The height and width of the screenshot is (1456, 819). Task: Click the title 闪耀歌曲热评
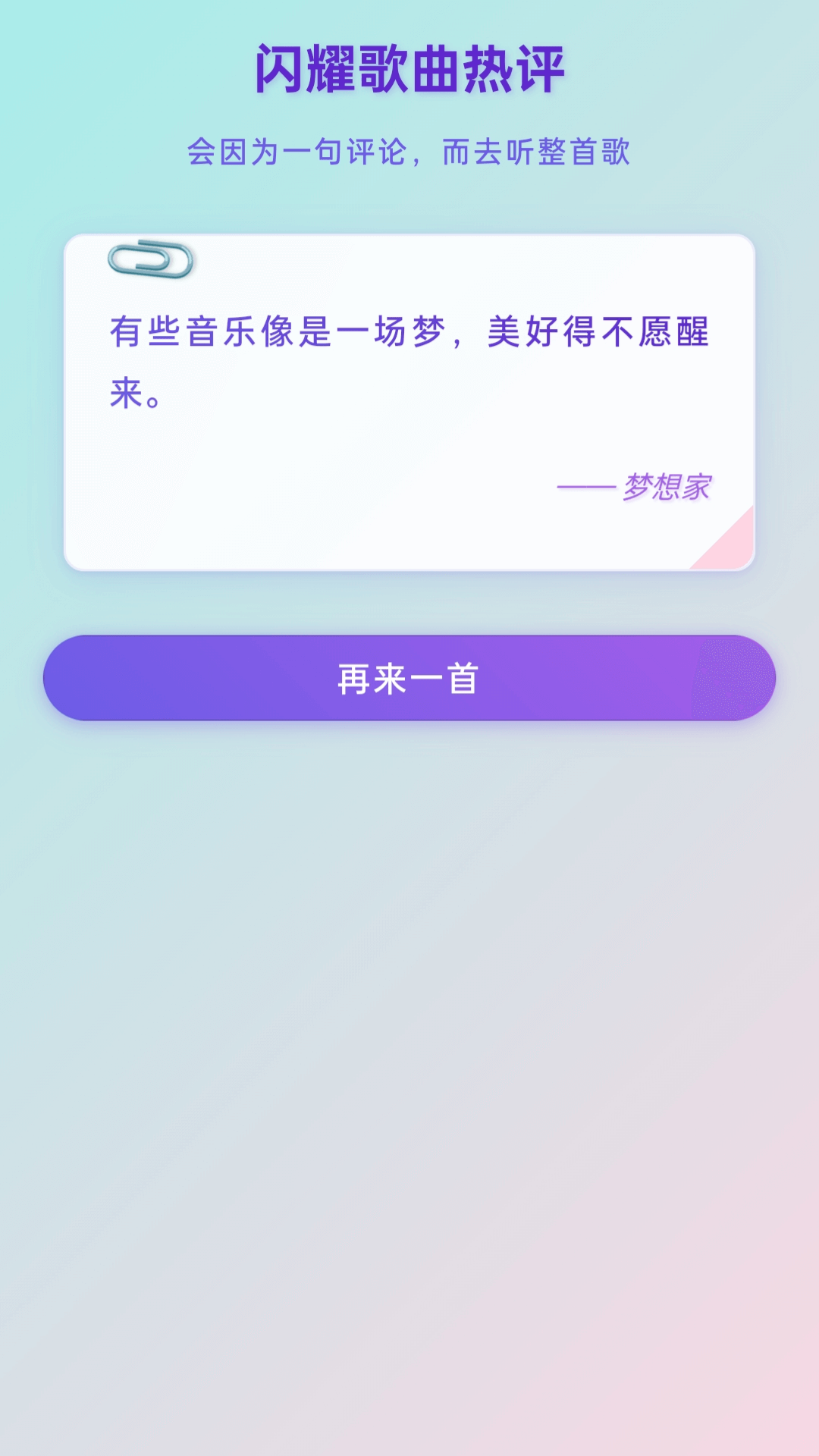pos(409,67)
